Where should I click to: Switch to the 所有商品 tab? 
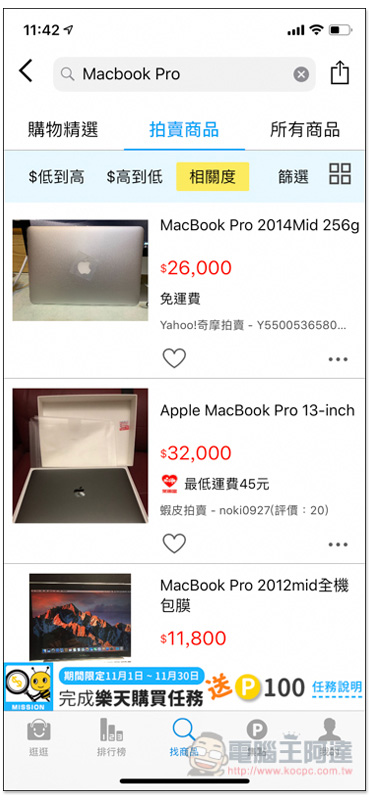pos(305,130)
